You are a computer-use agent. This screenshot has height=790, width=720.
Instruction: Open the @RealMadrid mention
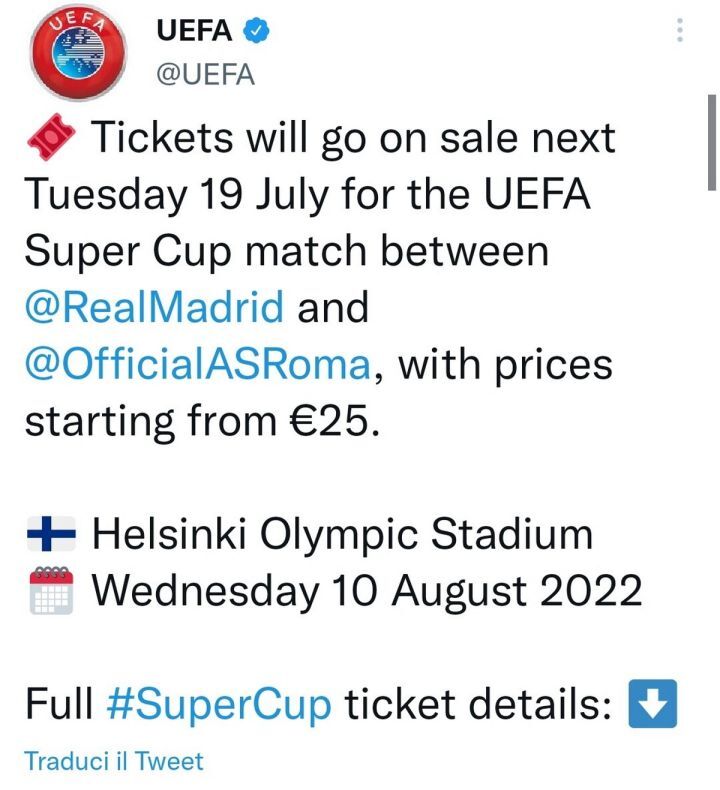[155, 308]
